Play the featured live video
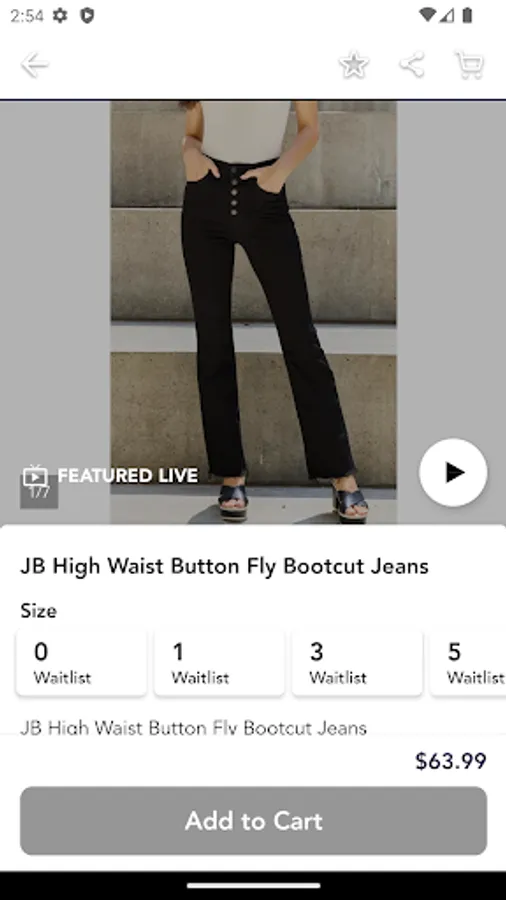 [453, 472]
